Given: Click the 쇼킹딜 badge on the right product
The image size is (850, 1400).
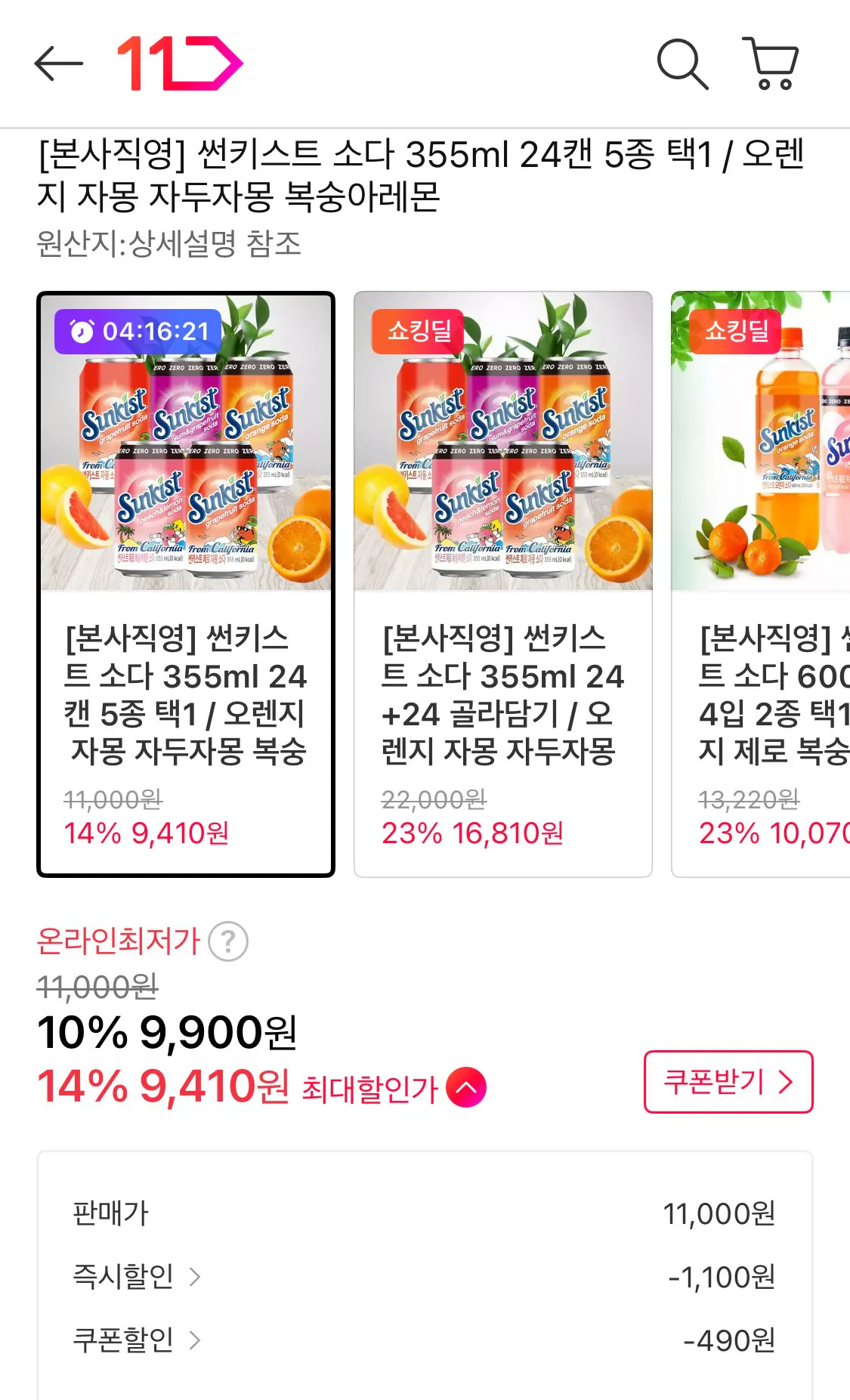Looking at the screenshot, I should 734,331.
